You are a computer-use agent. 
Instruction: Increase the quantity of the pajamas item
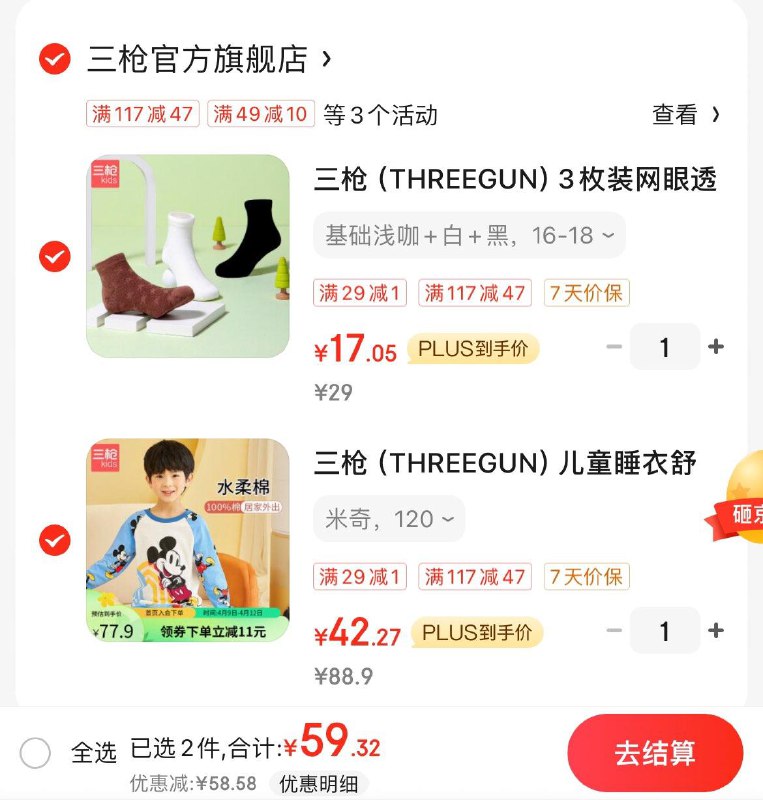[716, 631]
